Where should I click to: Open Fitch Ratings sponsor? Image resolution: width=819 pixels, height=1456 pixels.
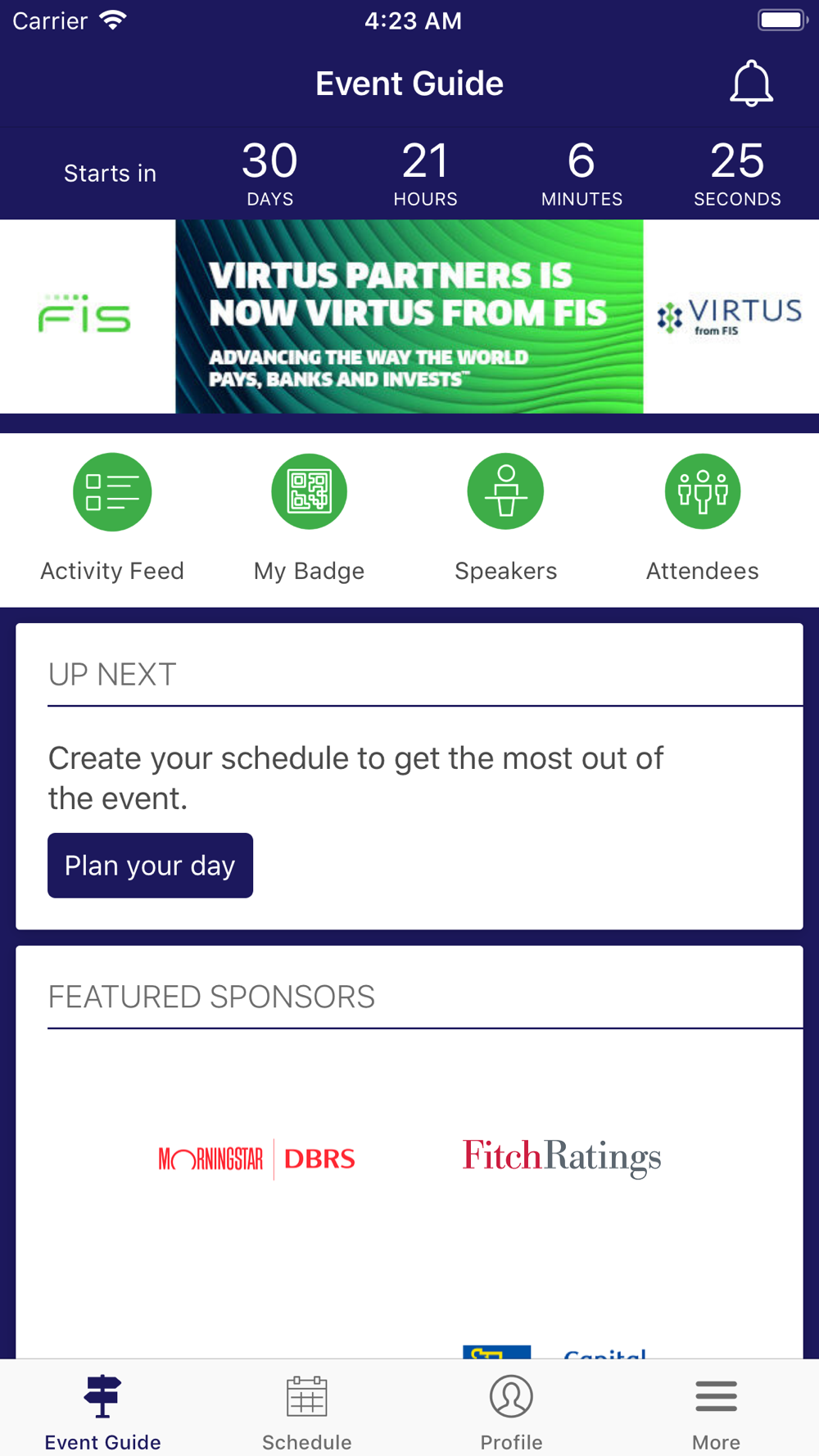tap(562, 1157)
